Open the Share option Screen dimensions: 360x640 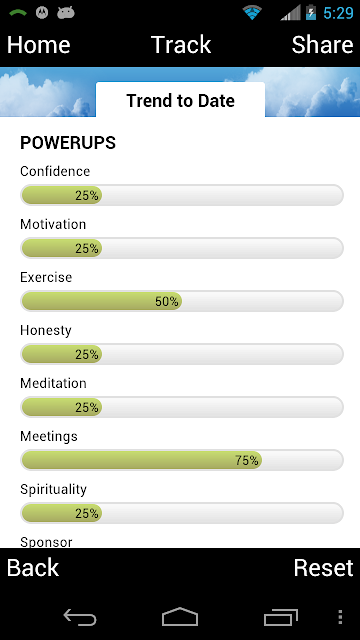click(x=322, y=44)
